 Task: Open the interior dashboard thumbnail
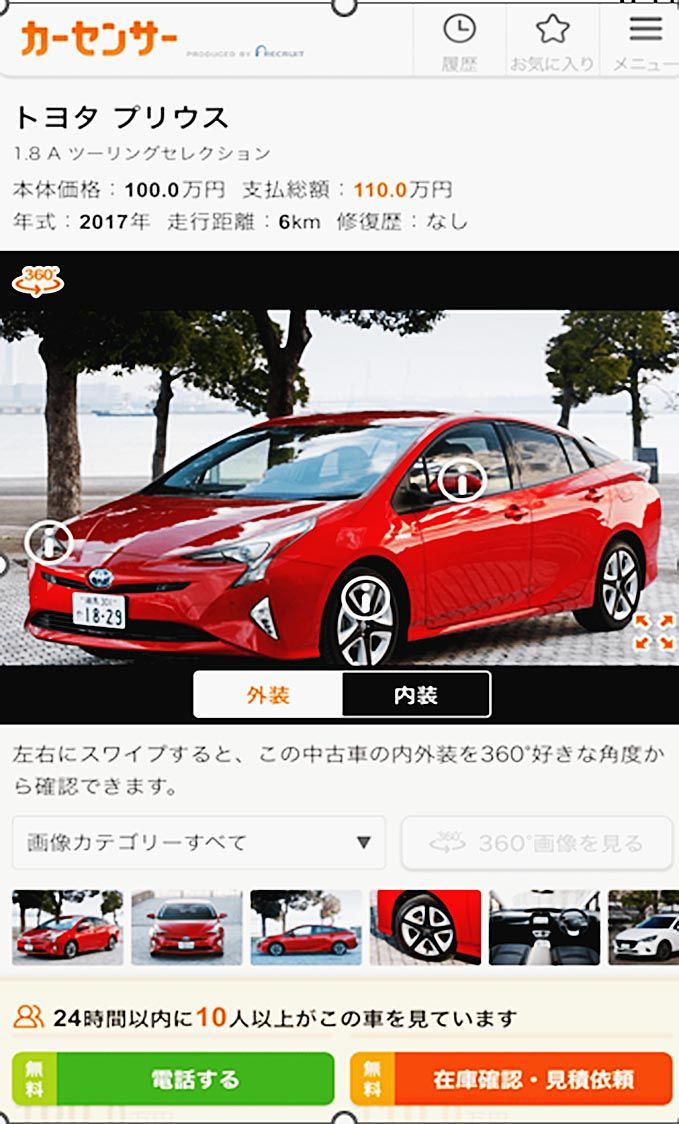click(x=544, y=928)
